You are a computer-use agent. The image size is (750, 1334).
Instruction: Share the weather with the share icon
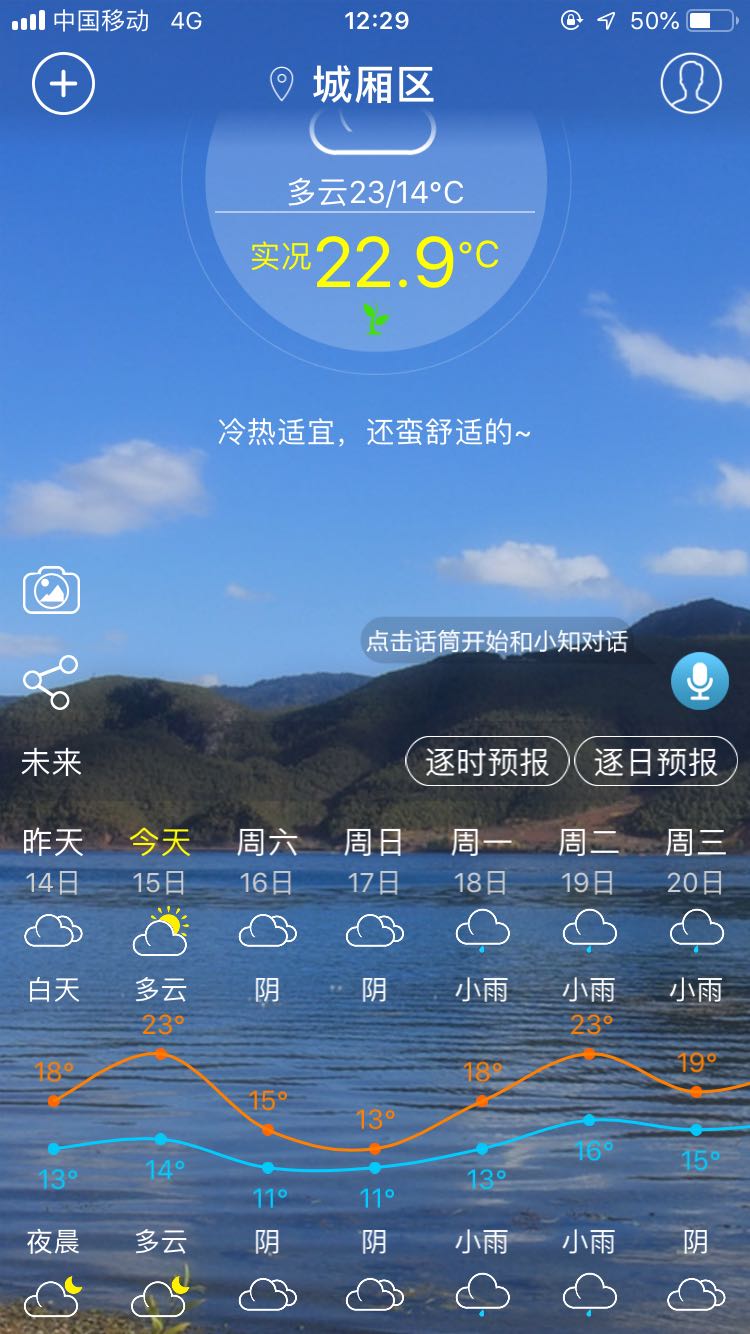tap(50, 682)
